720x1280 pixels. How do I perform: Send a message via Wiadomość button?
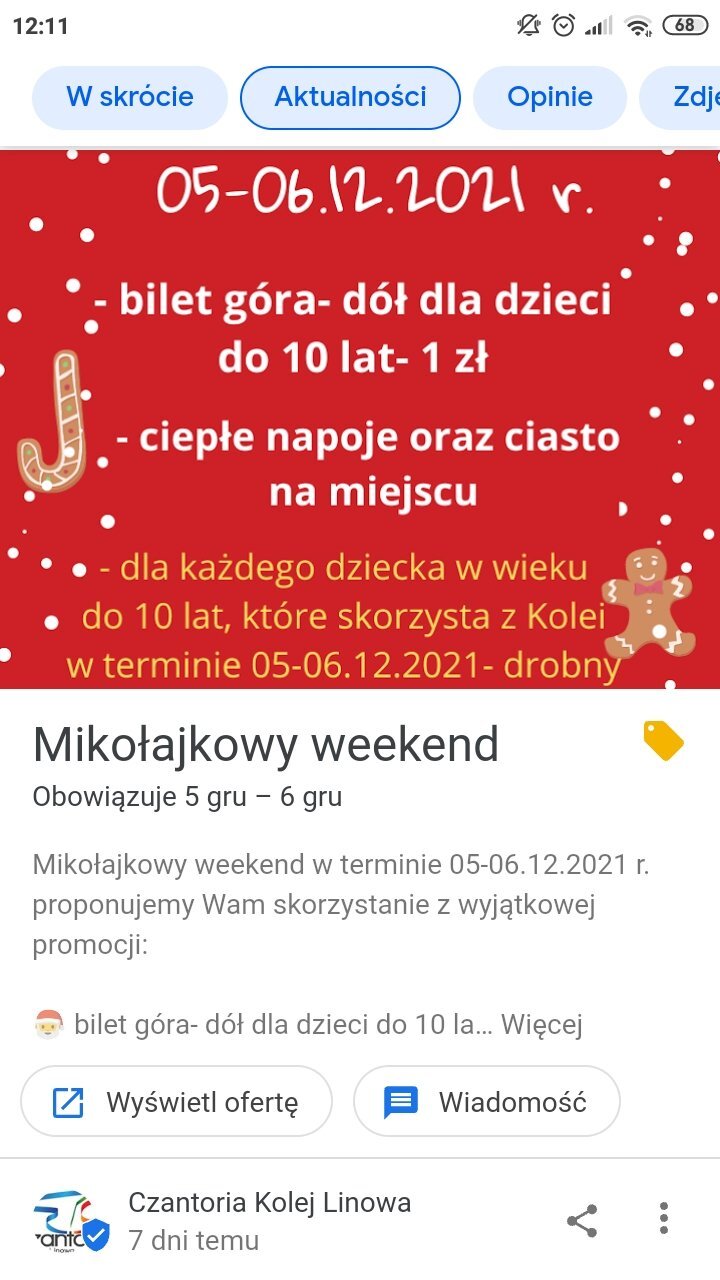(x=487, y=1102)
